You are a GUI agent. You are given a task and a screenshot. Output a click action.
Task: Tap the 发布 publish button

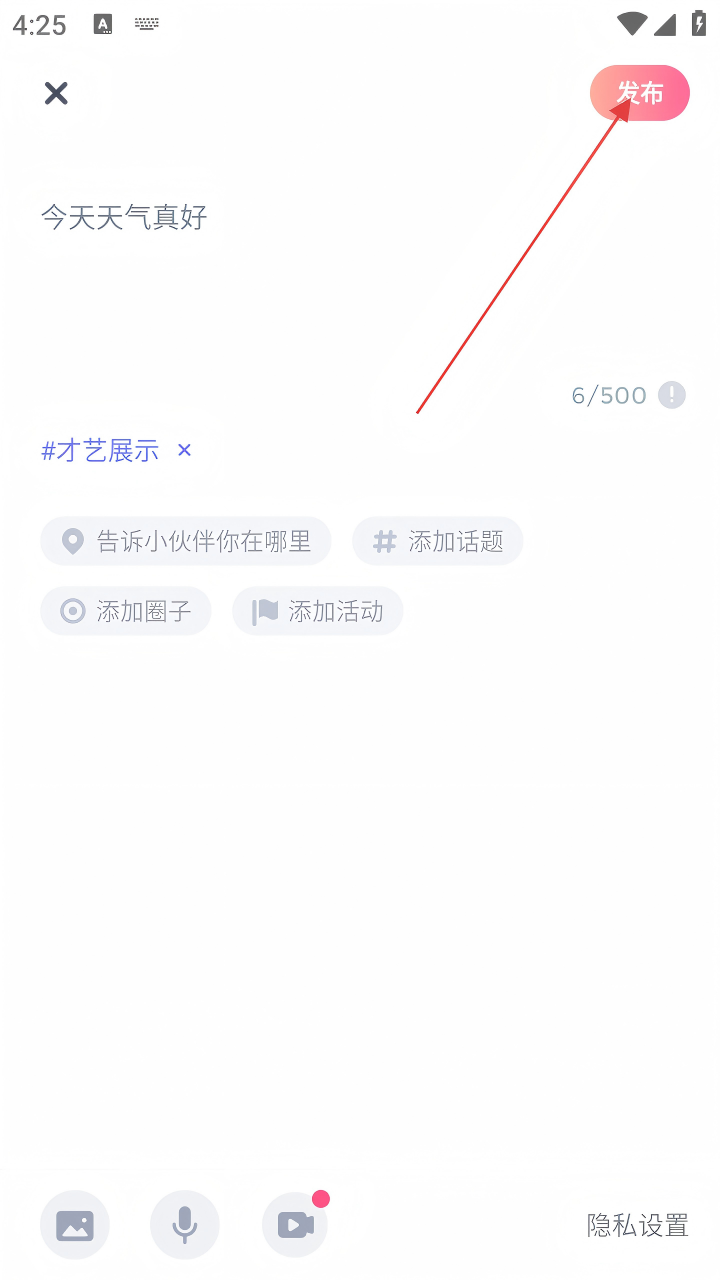[640, 93]
